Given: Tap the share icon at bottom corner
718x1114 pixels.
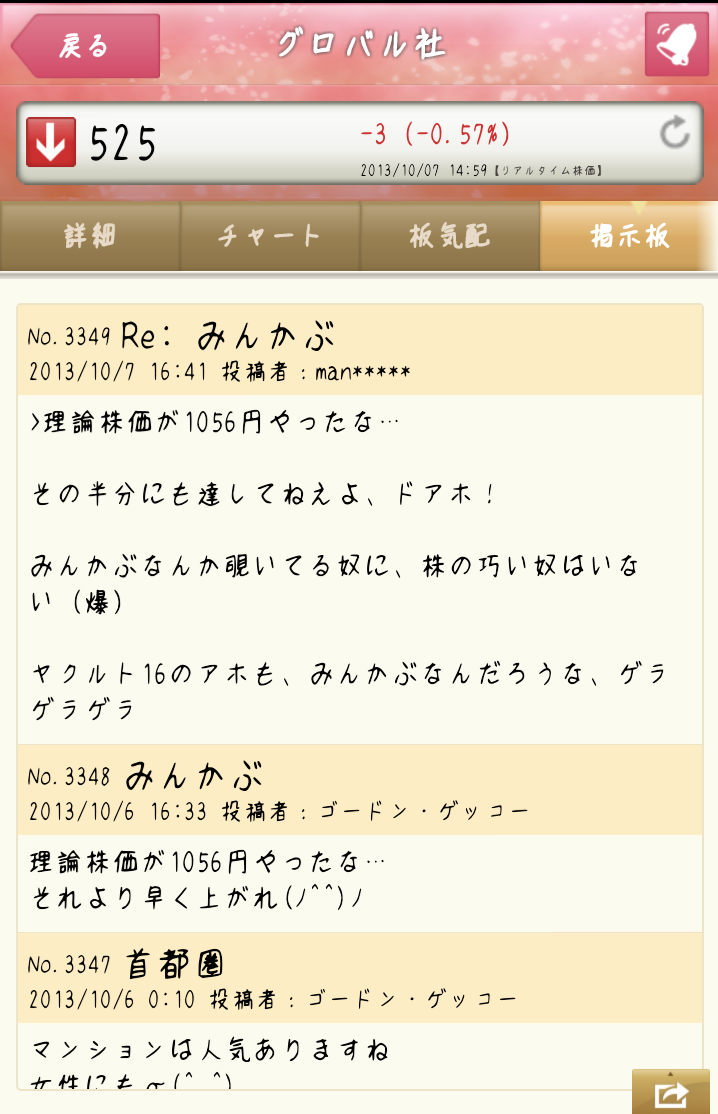Looking at the screenshot, I should pos(673,1092).
